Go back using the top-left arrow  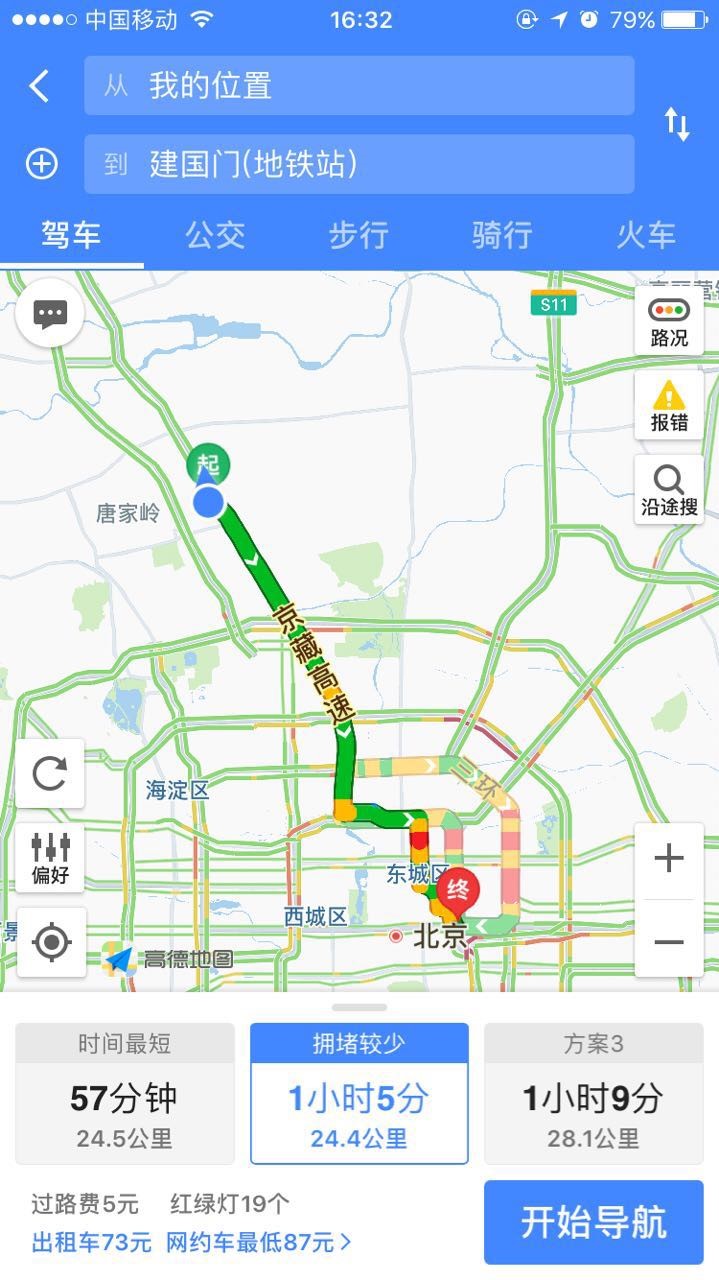(x=39, y=86)
